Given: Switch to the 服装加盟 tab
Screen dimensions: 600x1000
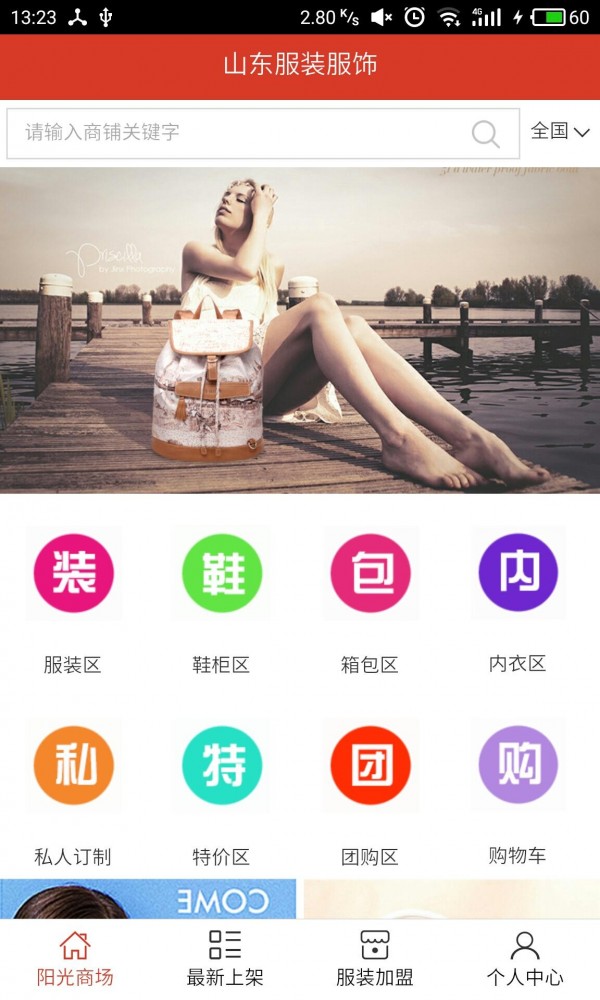Looking at the screenshot, I should click(x=375, y=958).
